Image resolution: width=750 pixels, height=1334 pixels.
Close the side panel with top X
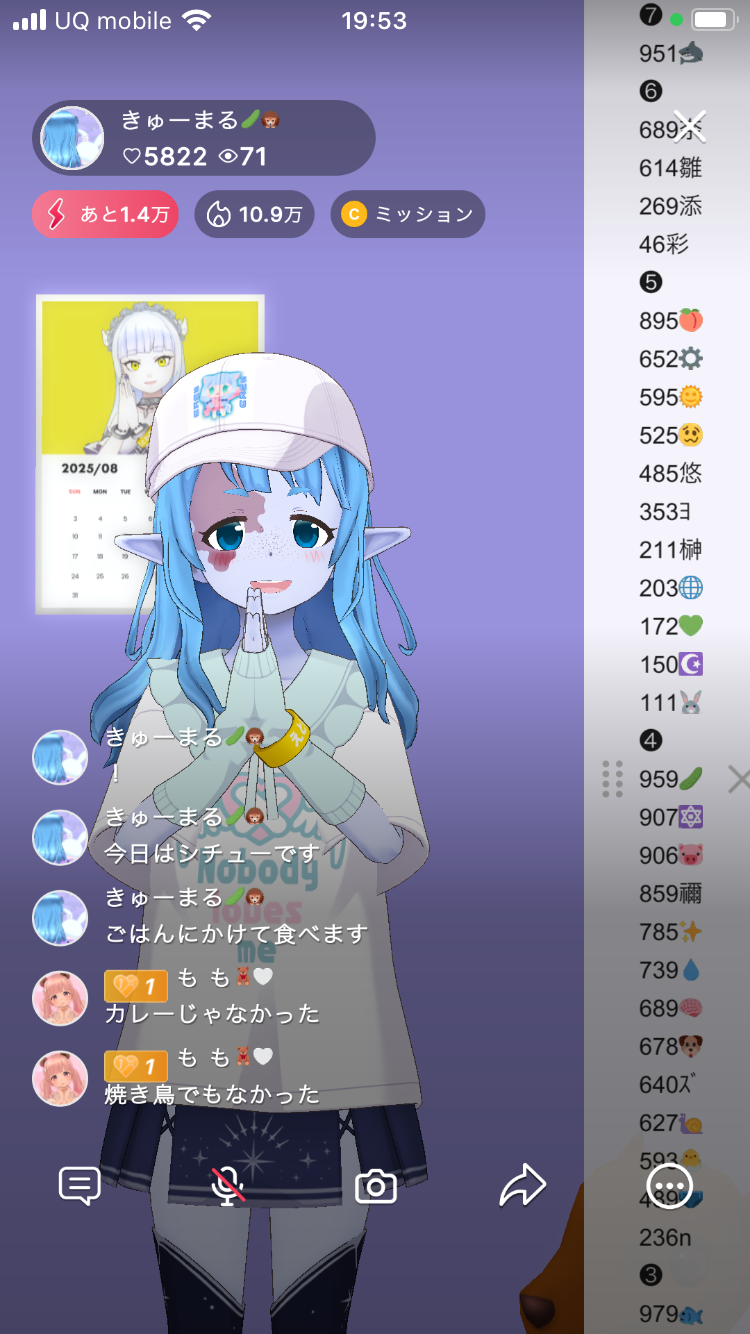point(690,126)
